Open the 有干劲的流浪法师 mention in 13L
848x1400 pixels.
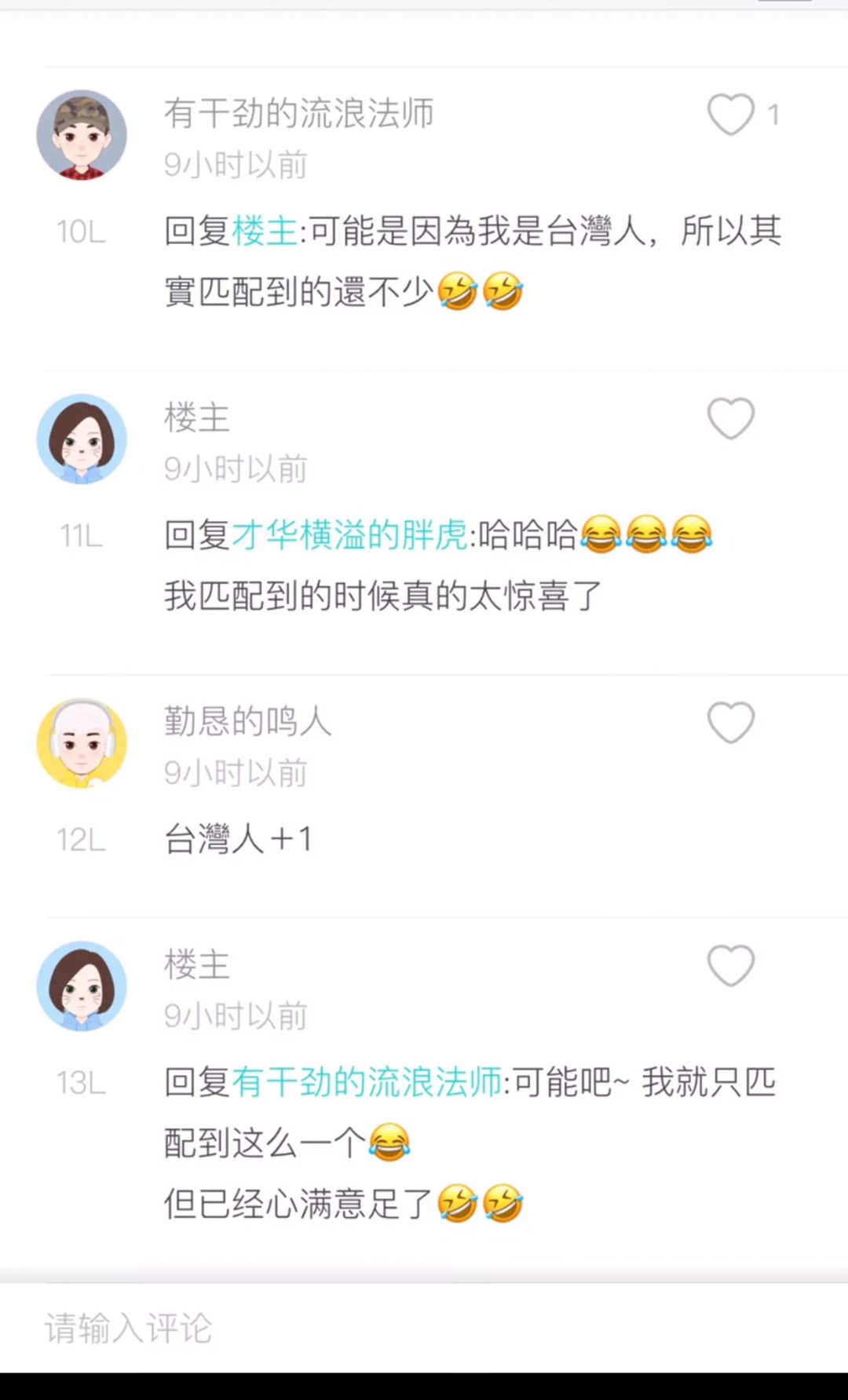pyautogui.click(x=367, y=1082)
